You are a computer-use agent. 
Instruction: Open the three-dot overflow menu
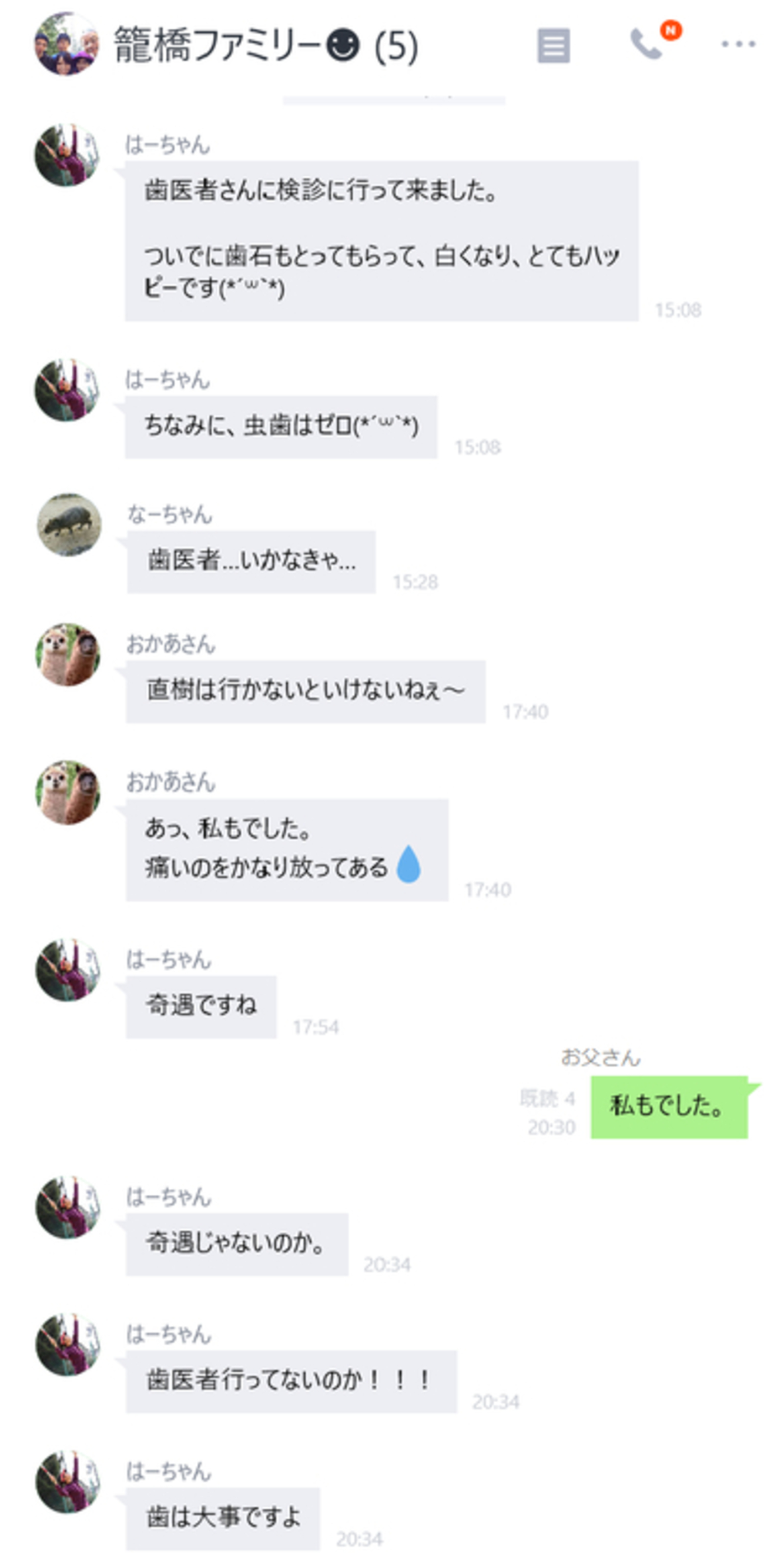tap(738, 44)
